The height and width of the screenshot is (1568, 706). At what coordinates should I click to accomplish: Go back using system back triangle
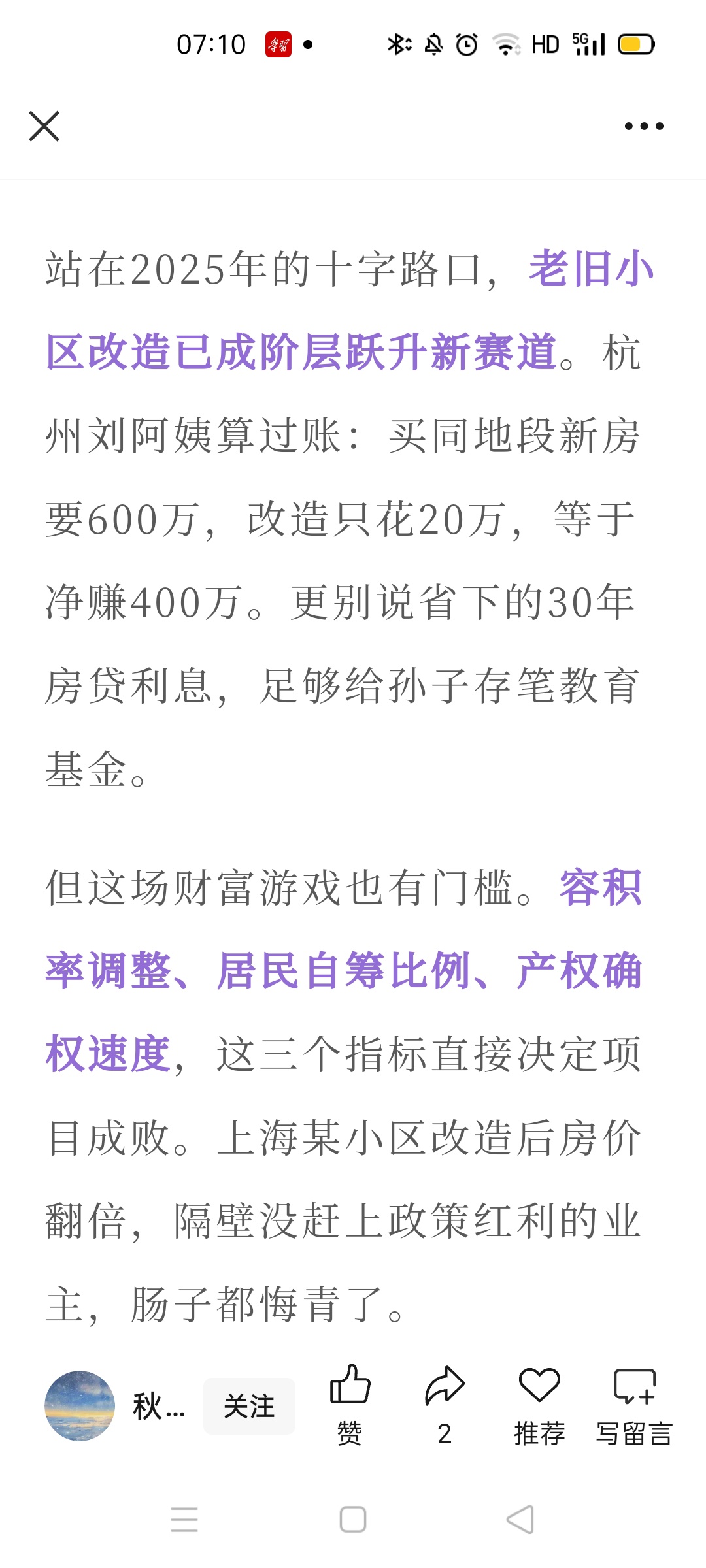pyautogui.click(x=520, y=1519)
